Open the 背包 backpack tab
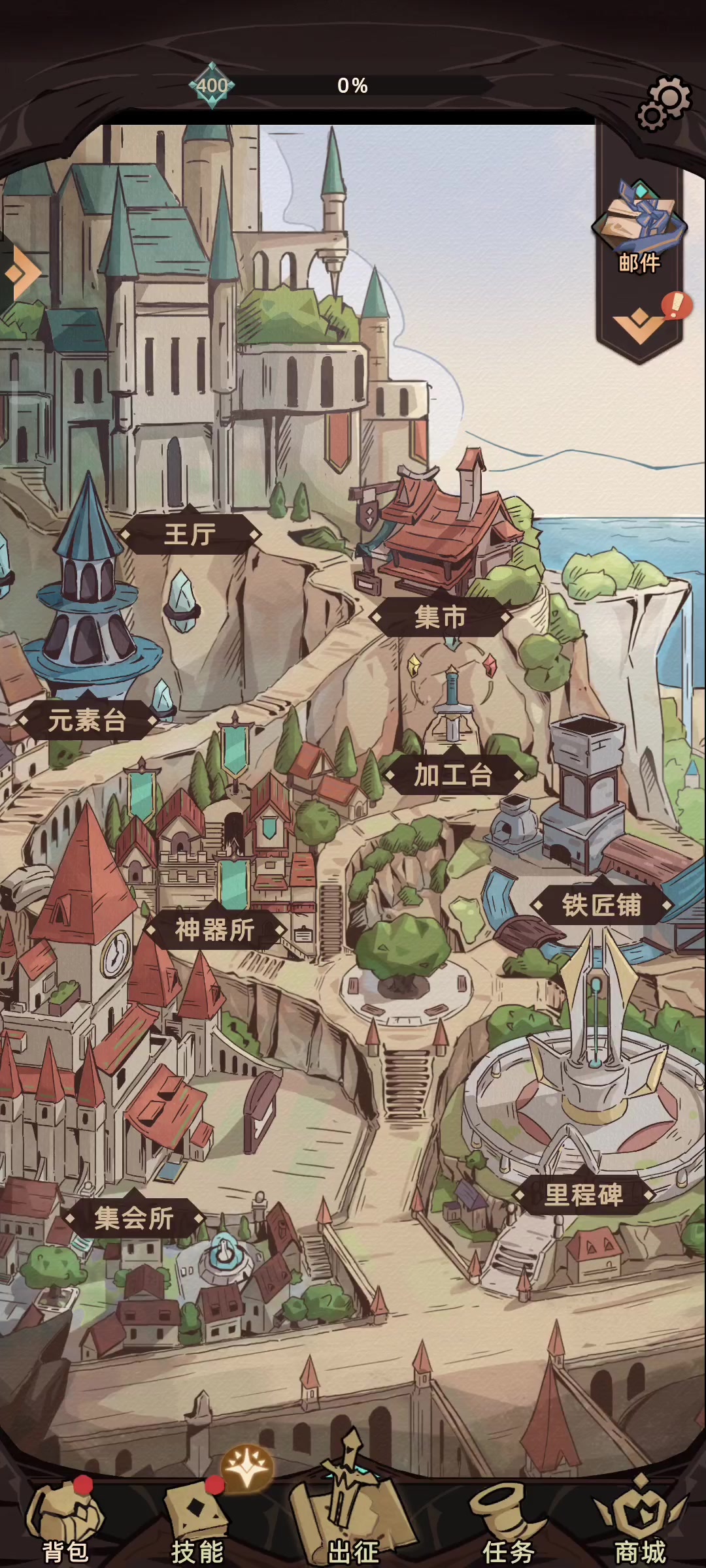706x1568 pixels. (65, 1522)
